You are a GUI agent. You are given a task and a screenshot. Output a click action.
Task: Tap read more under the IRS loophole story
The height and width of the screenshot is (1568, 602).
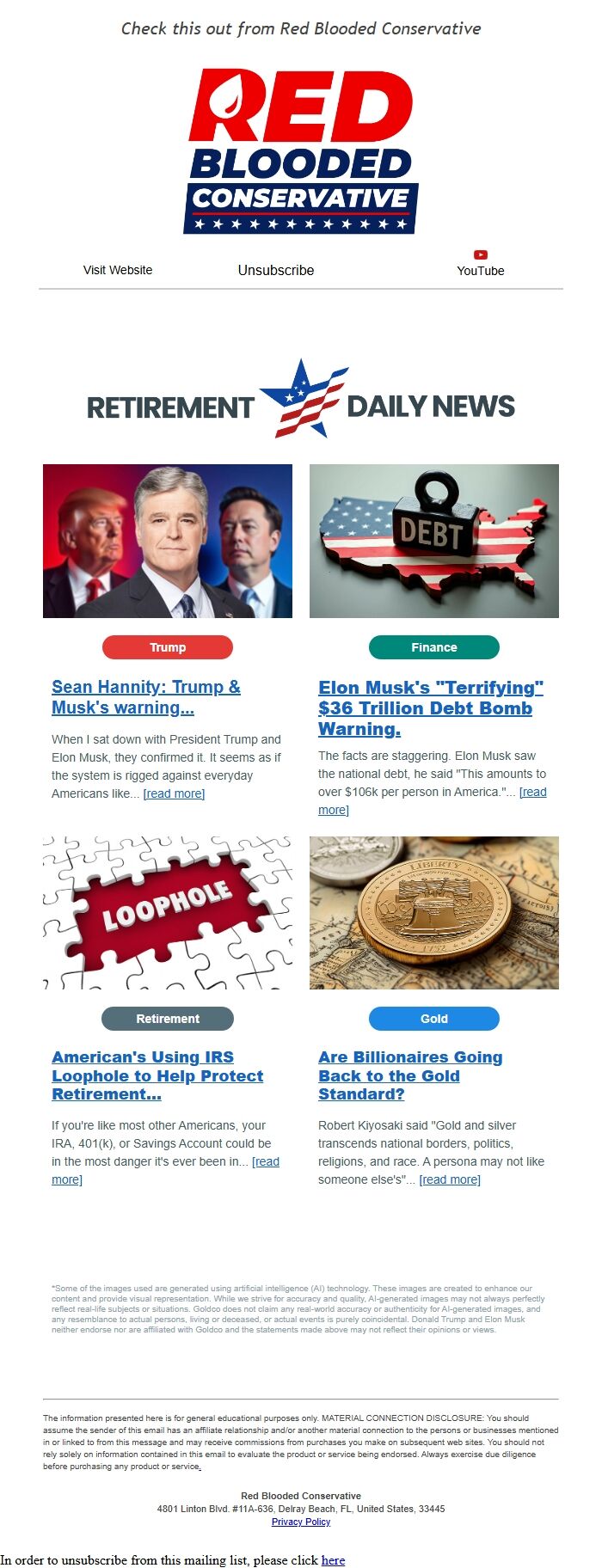coord(266,1161)
